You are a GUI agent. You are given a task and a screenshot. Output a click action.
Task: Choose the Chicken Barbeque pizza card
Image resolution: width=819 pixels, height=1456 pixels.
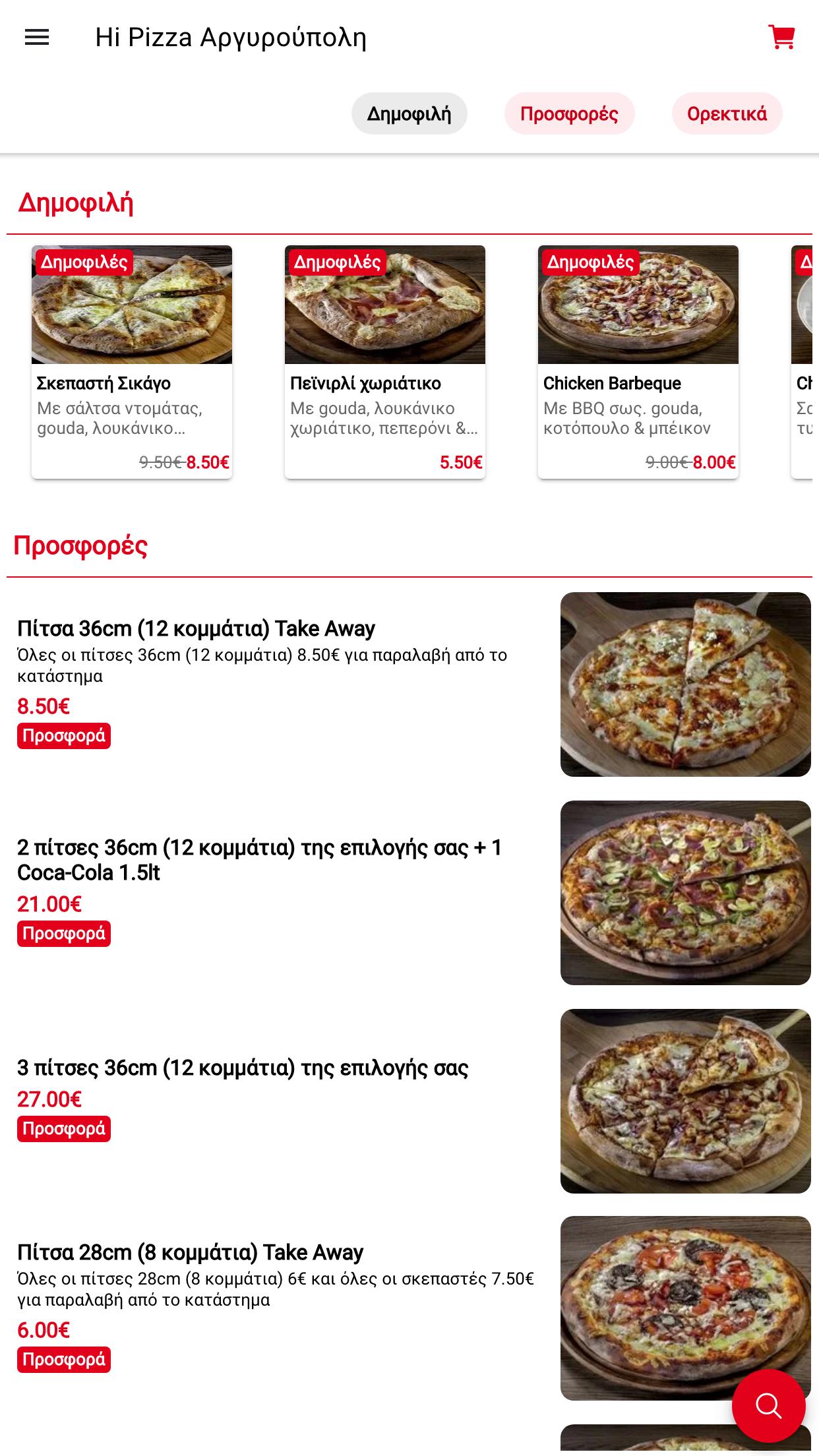coord(638,362)
